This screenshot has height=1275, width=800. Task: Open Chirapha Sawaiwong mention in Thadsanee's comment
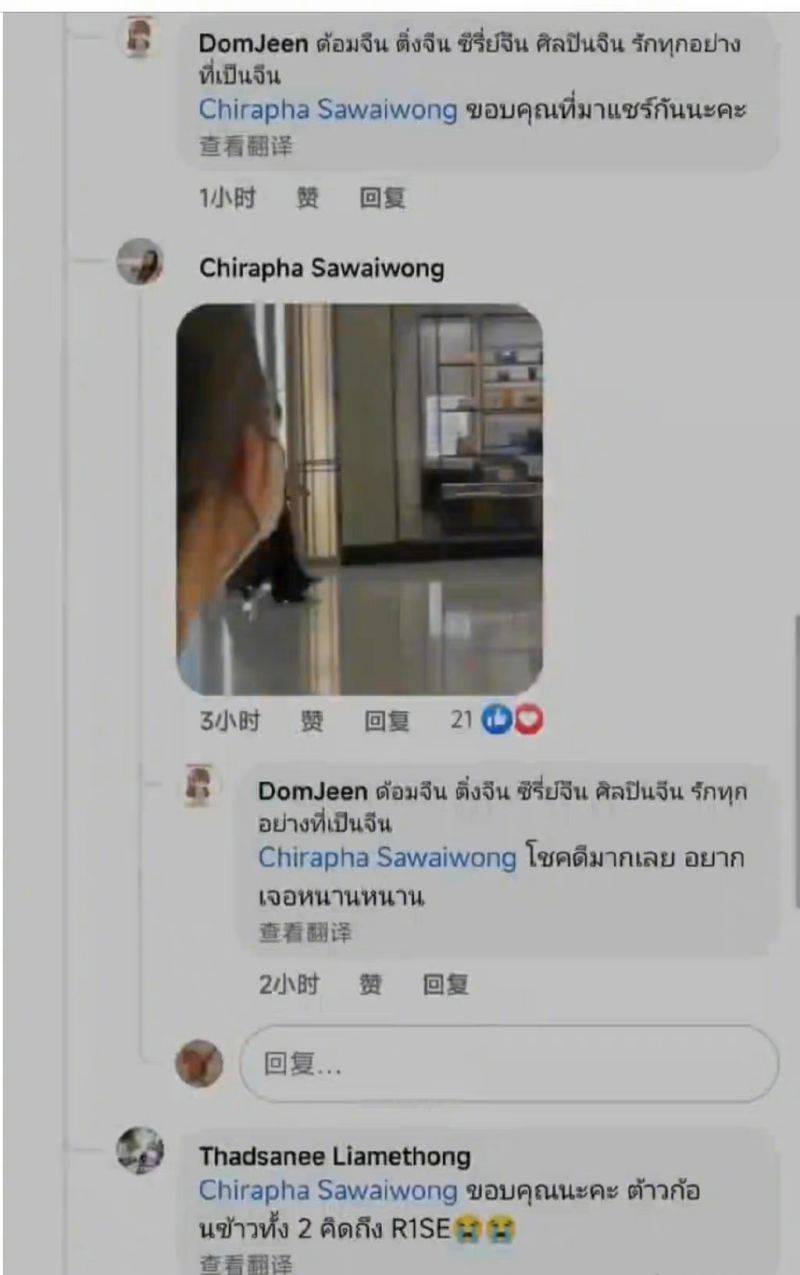pos(328,1191)
